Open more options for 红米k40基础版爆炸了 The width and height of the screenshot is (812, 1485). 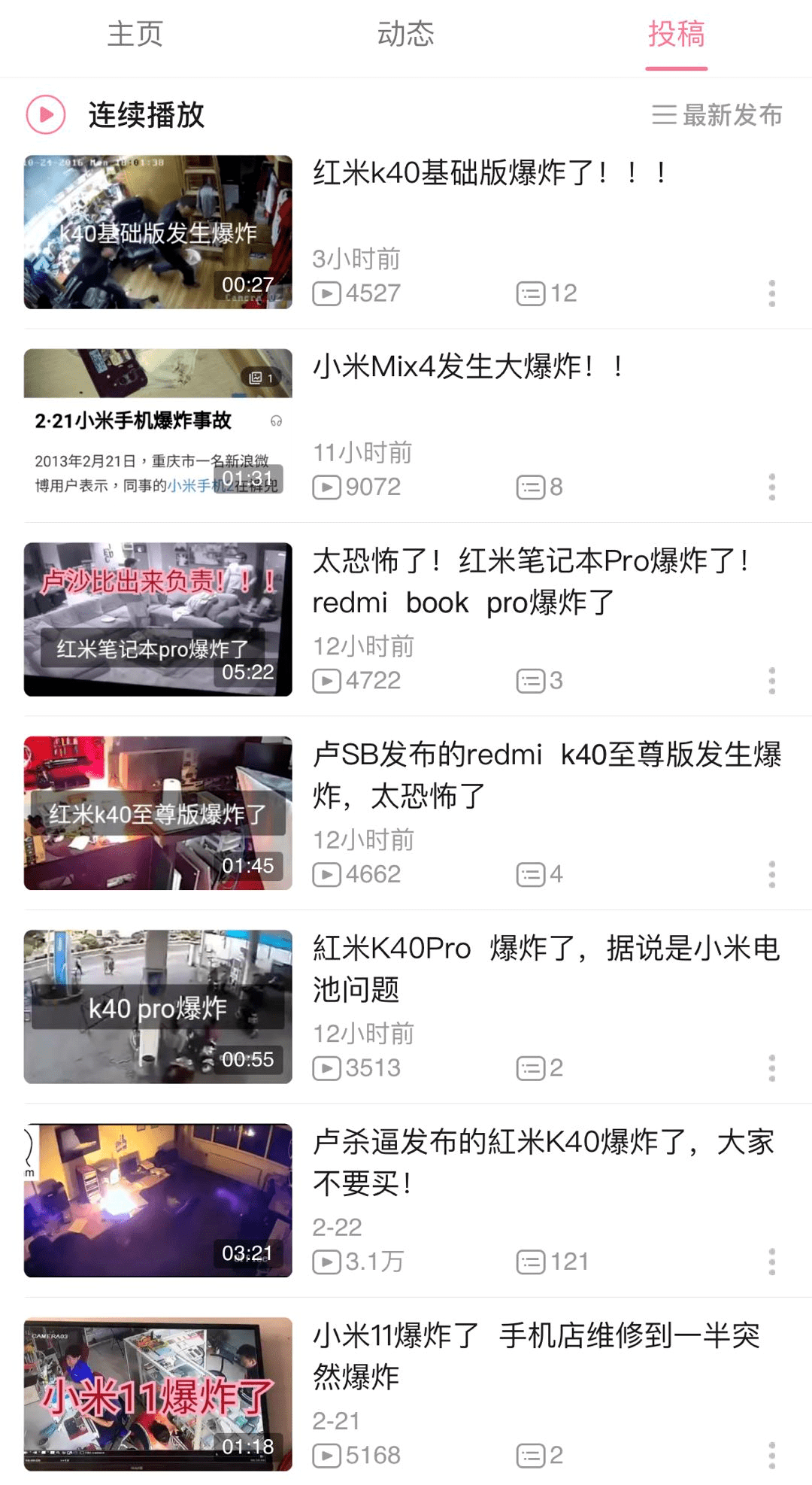click(771, 293)
